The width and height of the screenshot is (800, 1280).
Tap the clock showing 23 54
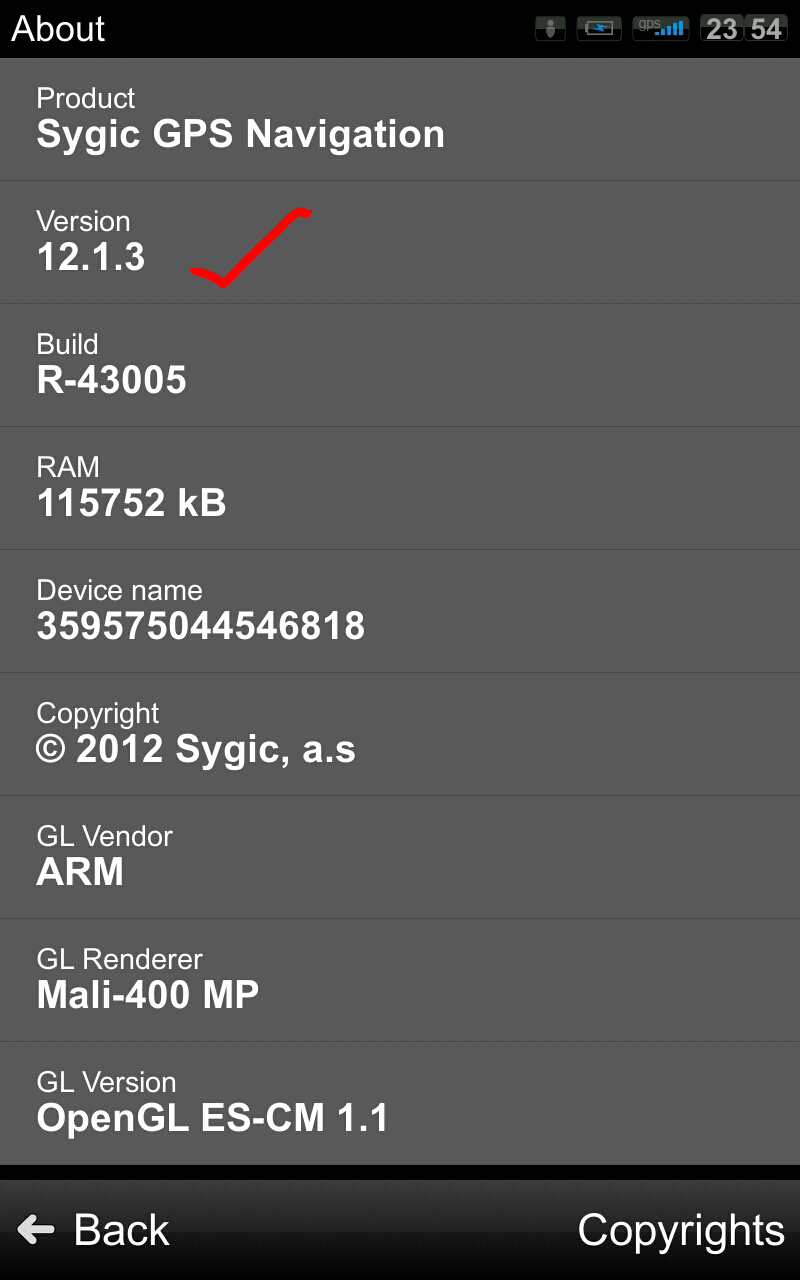click(x=744, y=28)
